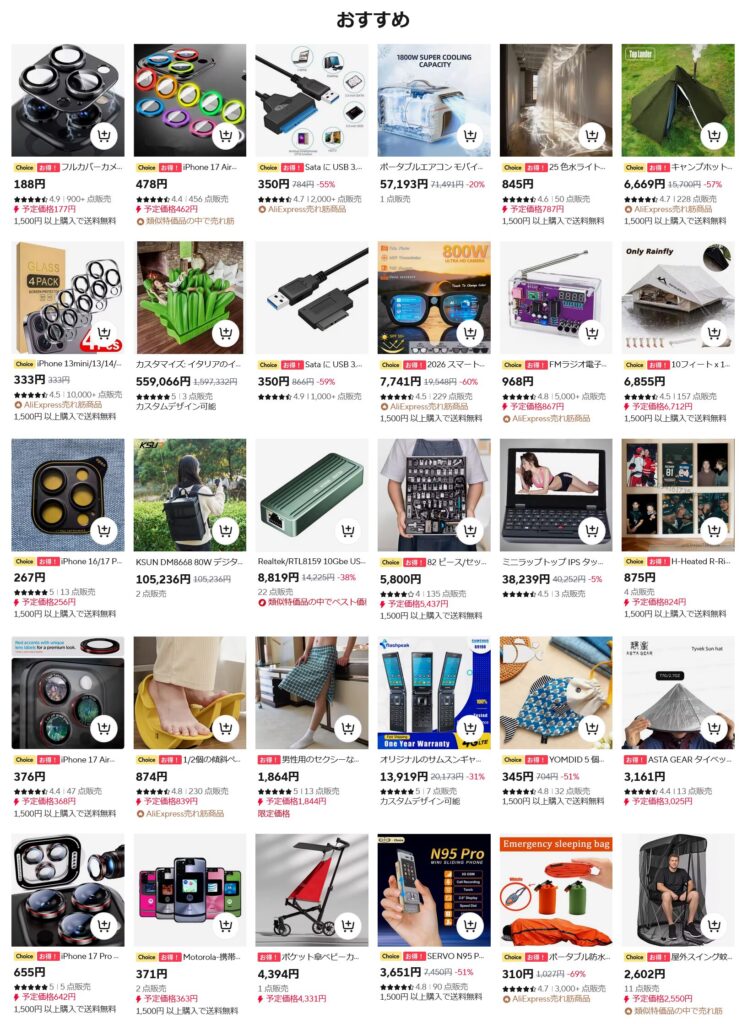Viewport: 742px width, 1024px height.
Task: Add the 874円 half-round balance item to cart
Action: 226,728
